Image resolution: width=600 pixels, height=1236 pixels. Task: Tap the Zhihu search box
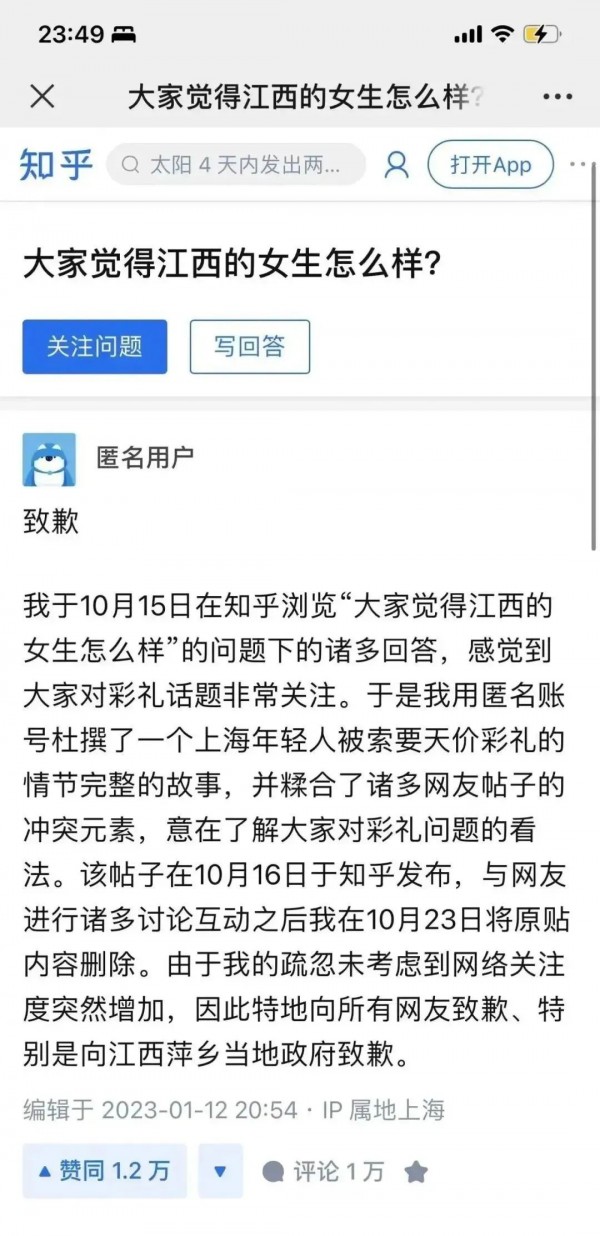pyautogui.click(x=236, y=165)
